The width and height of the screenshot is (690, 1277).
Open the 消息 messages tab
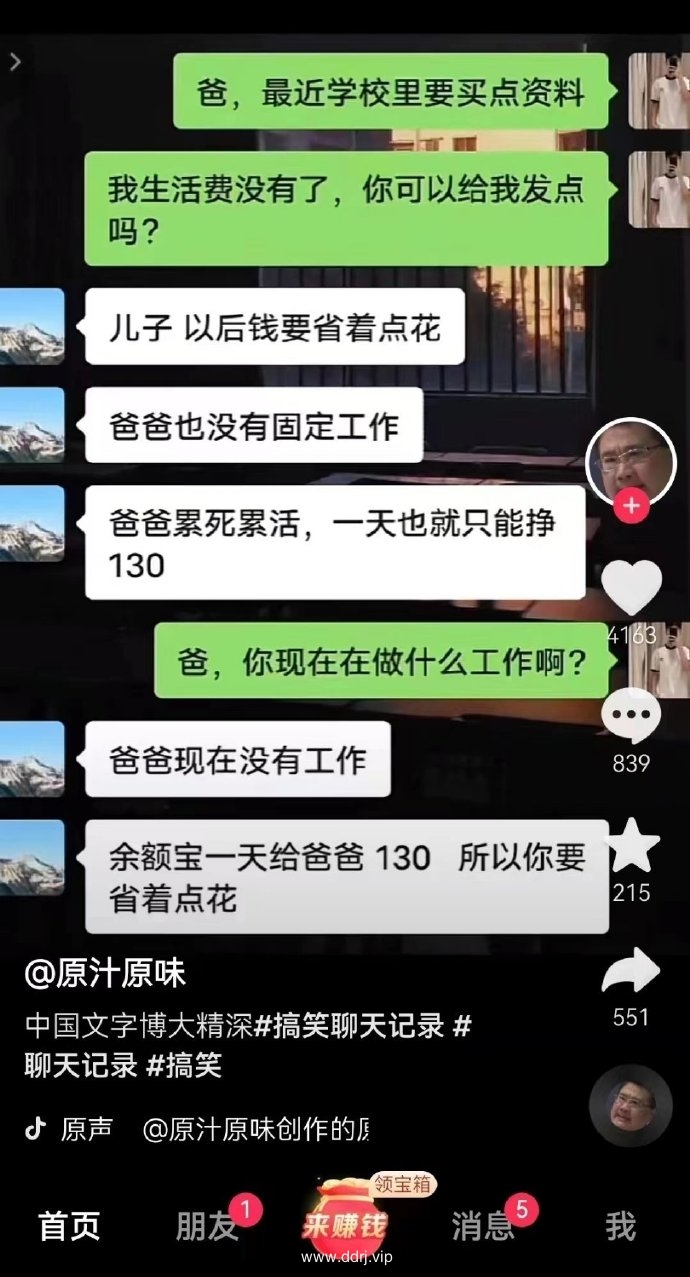click(482, 1226)
